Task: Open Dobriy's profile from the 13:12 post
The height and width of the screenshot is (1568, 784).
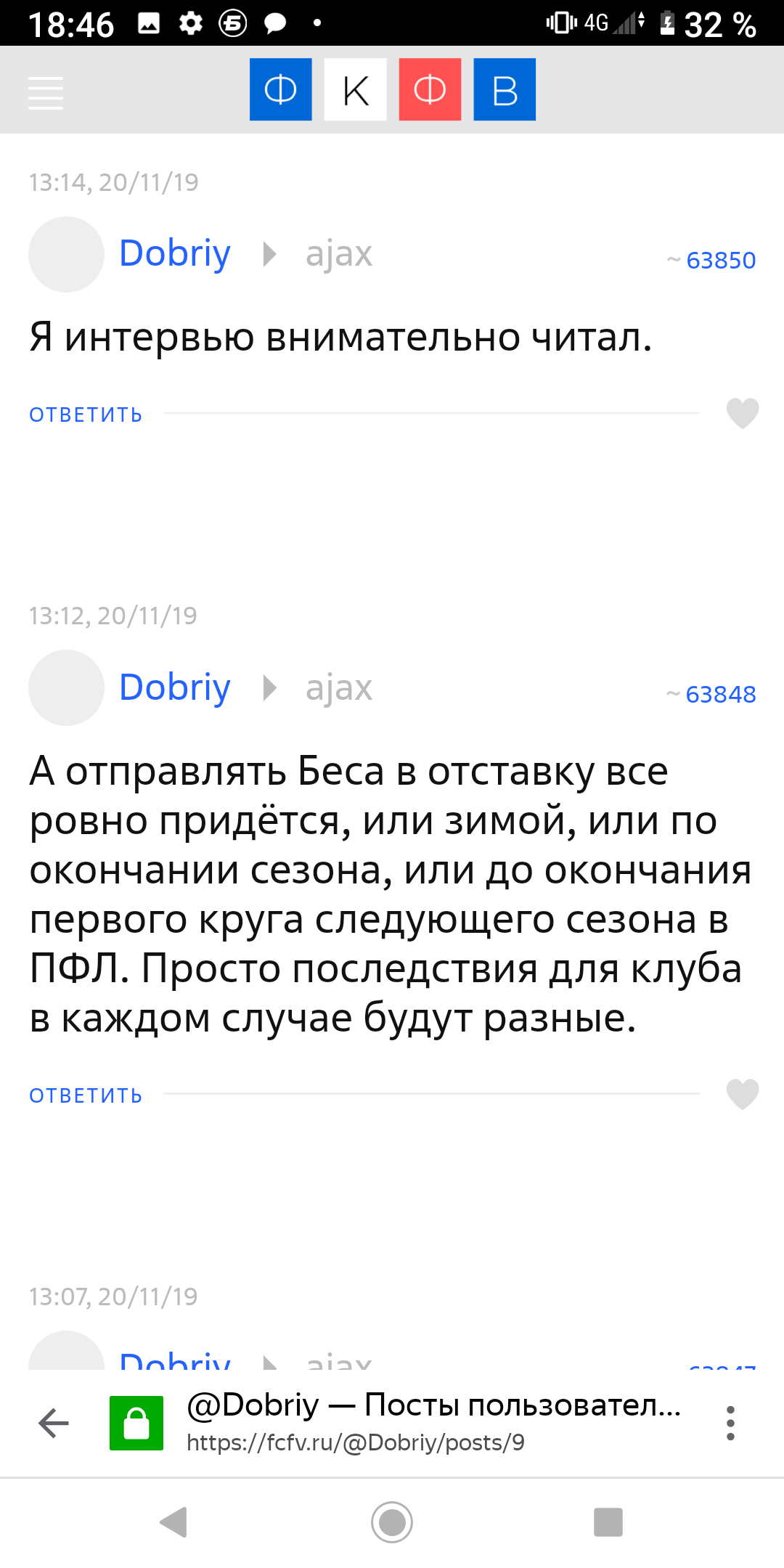Action: (174, 687)
